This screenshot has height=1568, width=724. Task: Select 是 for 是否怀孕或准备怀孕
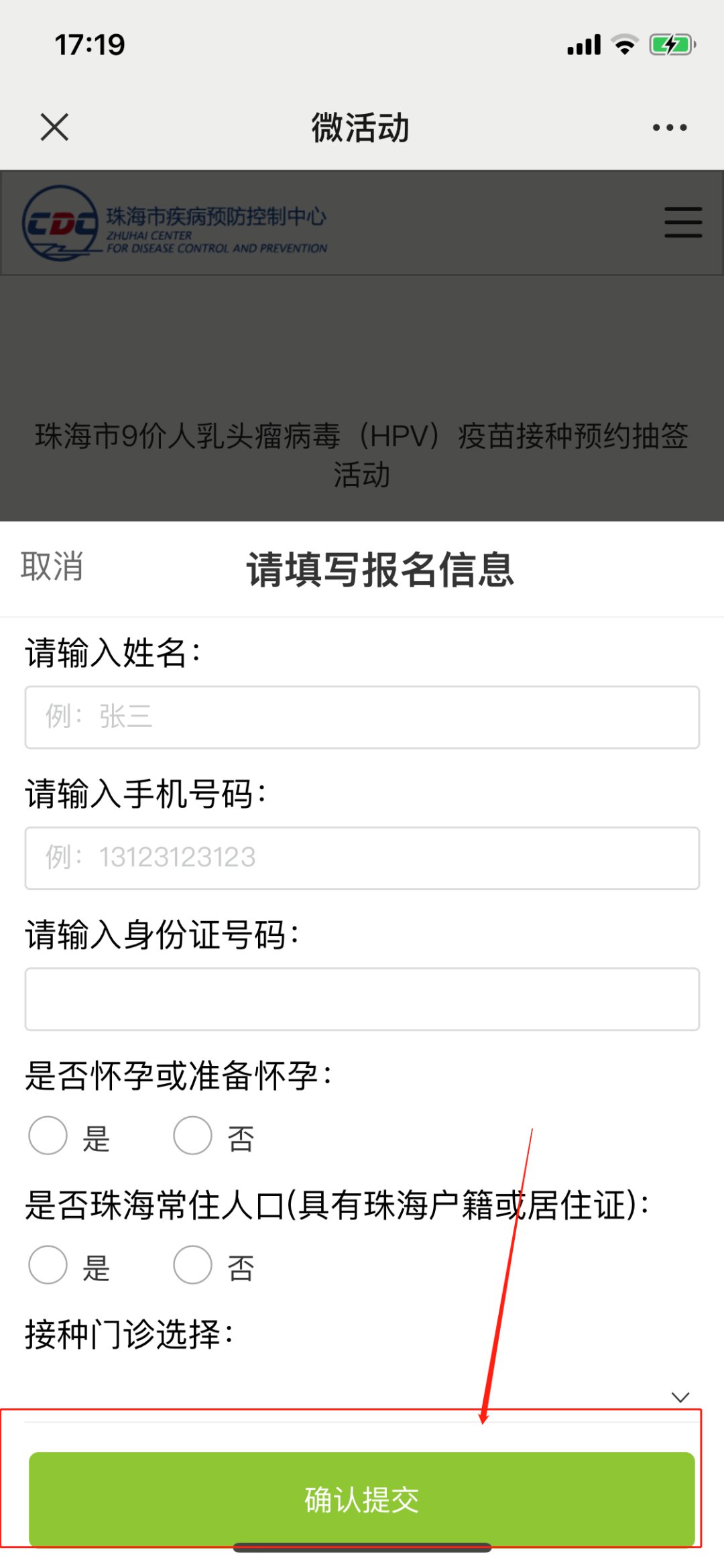click(48, 1136)
